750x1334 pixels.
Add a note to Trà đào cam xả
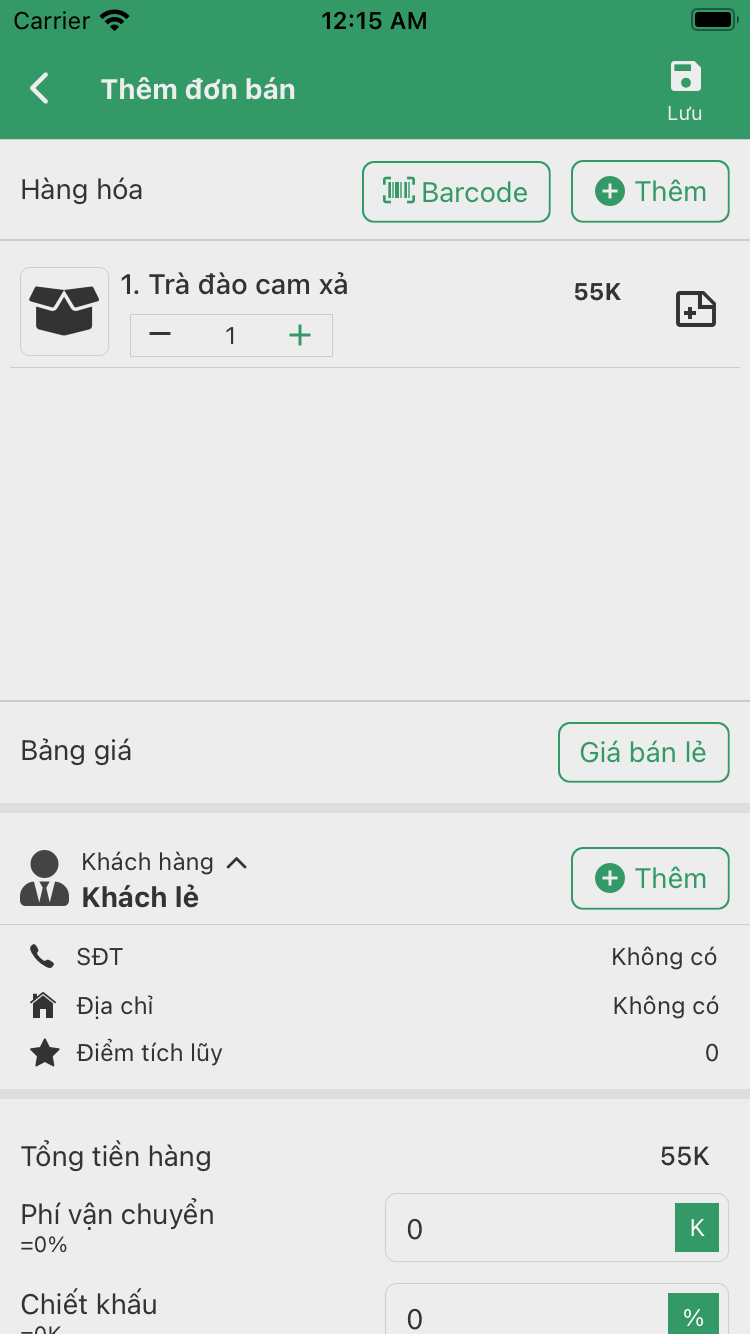click(696, 309)
